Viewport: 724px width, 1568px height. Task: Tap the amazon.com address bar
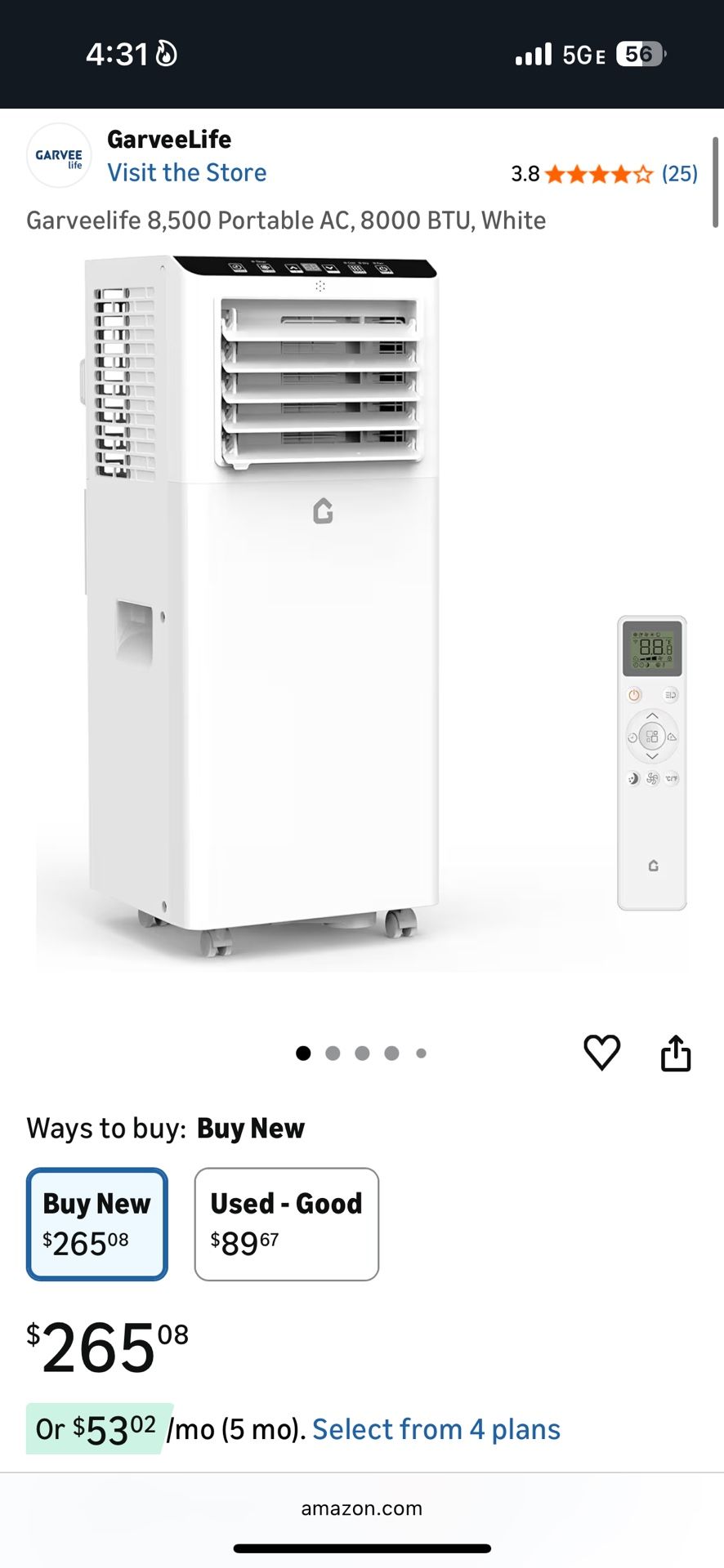[x=362, y=1508]
